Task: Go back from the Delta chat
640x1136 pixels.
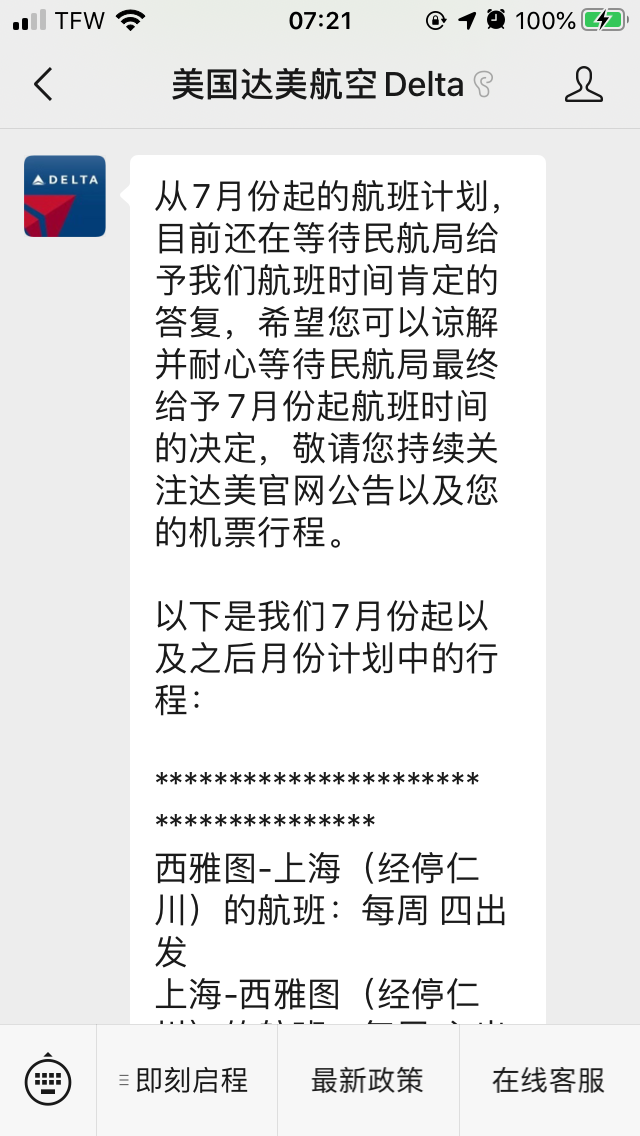Action: coord(43,84)
